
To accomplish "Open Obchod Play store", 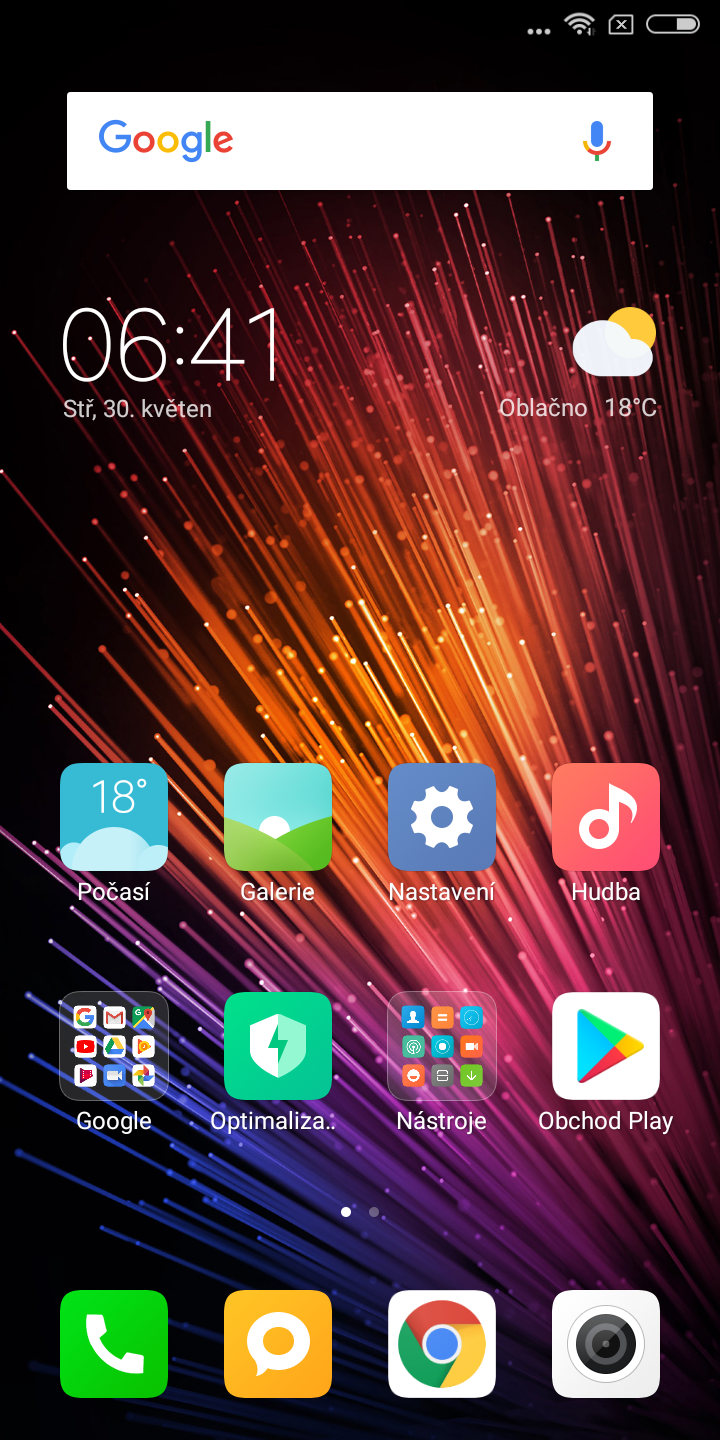I will (x=606, y=1046).
